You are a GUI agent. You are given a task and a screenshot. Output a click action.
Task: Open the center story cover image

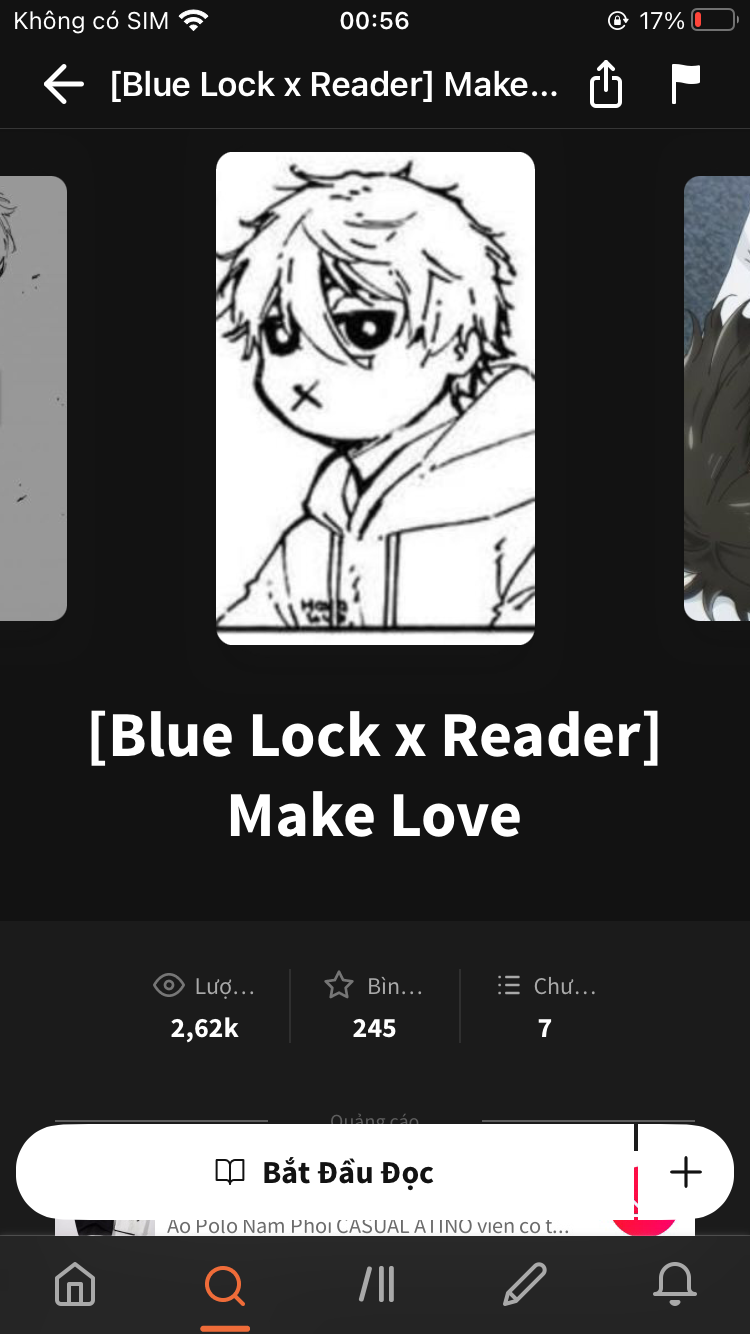point(375,398)
